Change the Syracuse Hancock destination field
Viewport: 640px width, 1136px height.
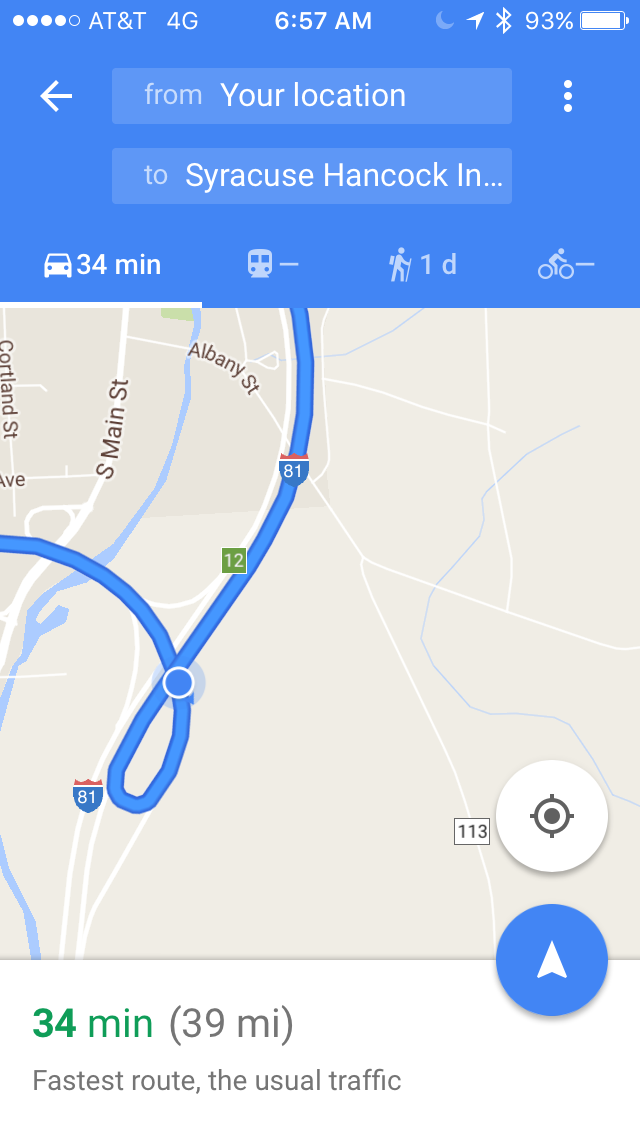click(311, 176)
